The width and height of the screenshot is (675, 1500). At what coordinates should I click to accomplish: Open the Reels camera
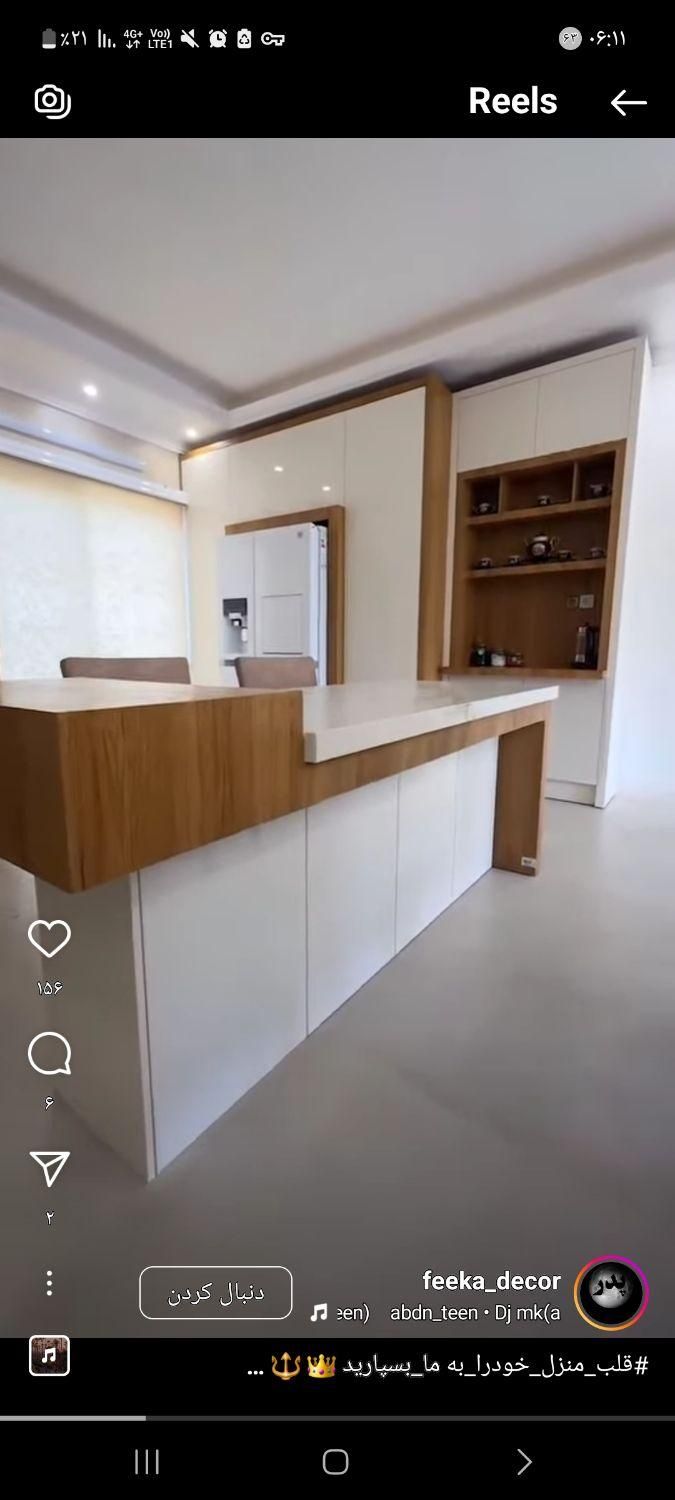click(52, 101)
